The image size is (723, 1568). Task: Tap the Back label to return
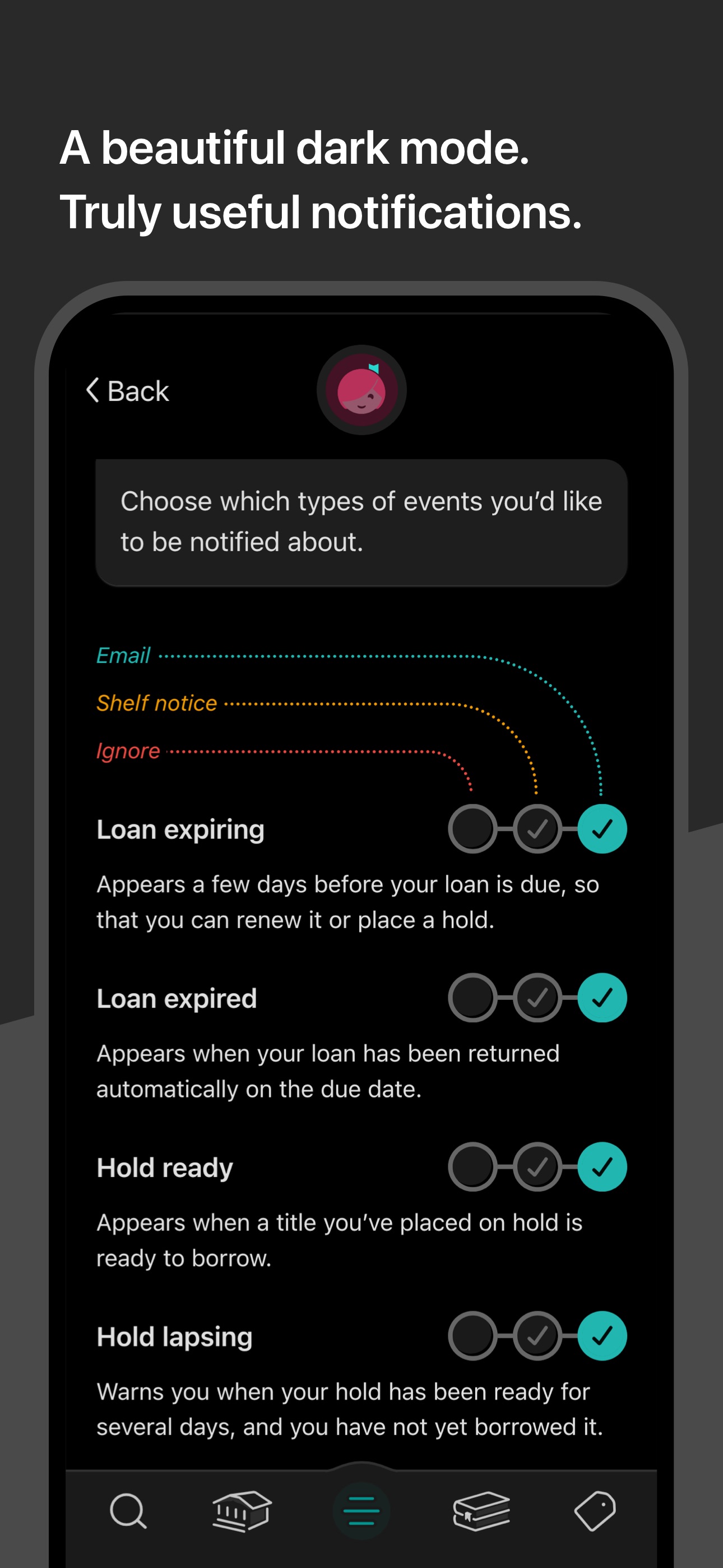pyautogui.click(x=137, y=390)
